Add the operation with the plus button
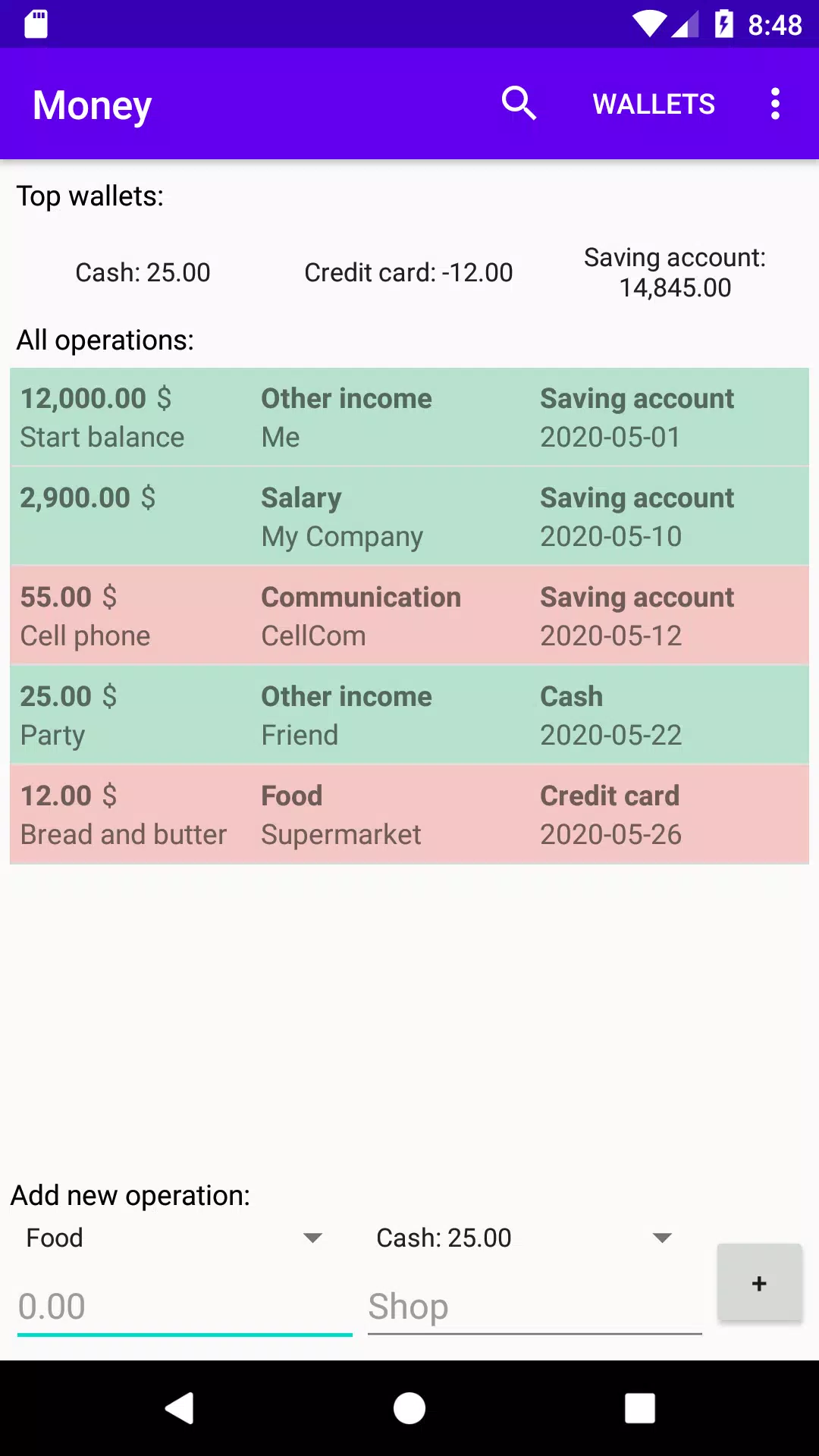 tap(760, 1283)
